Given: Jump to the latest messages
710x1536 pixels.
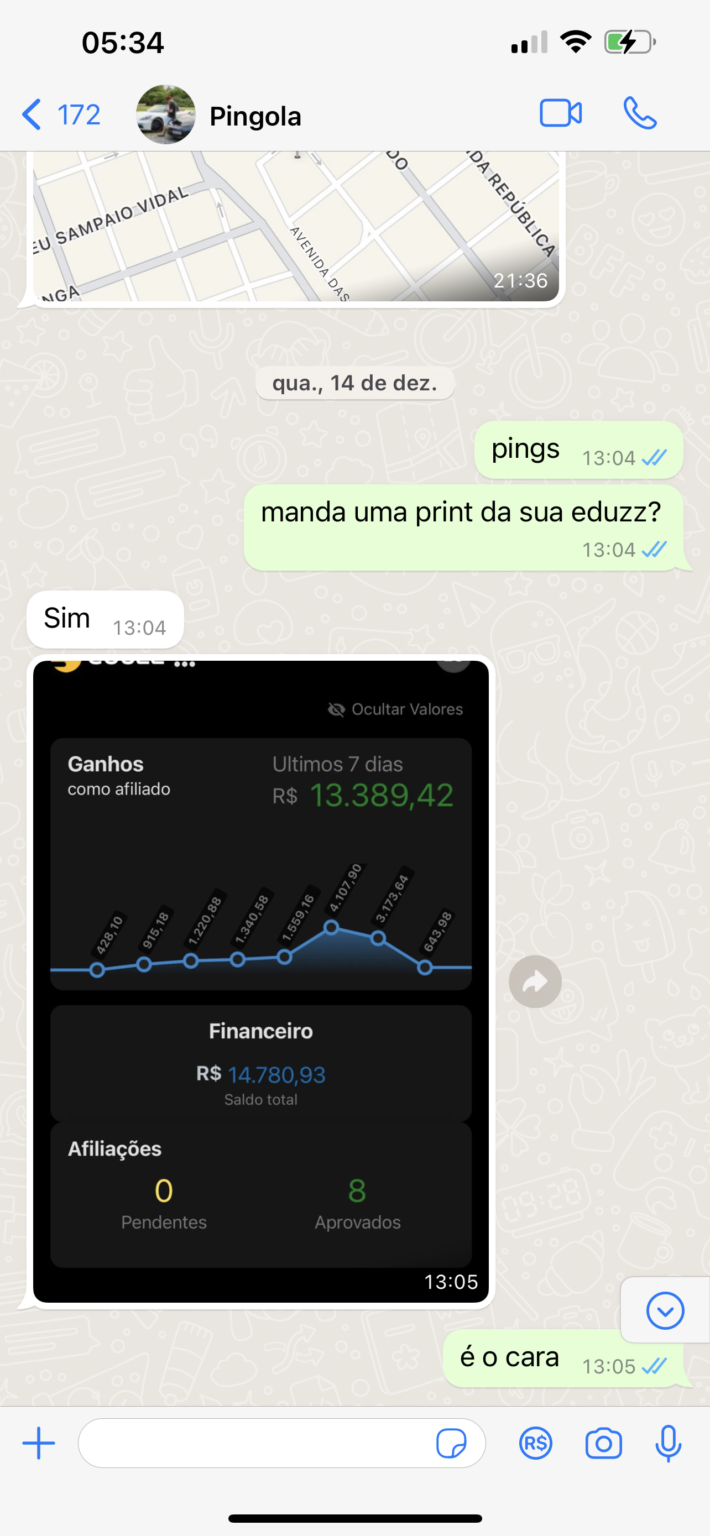Looking at the screenshot, I should (x=665, y=1309).
